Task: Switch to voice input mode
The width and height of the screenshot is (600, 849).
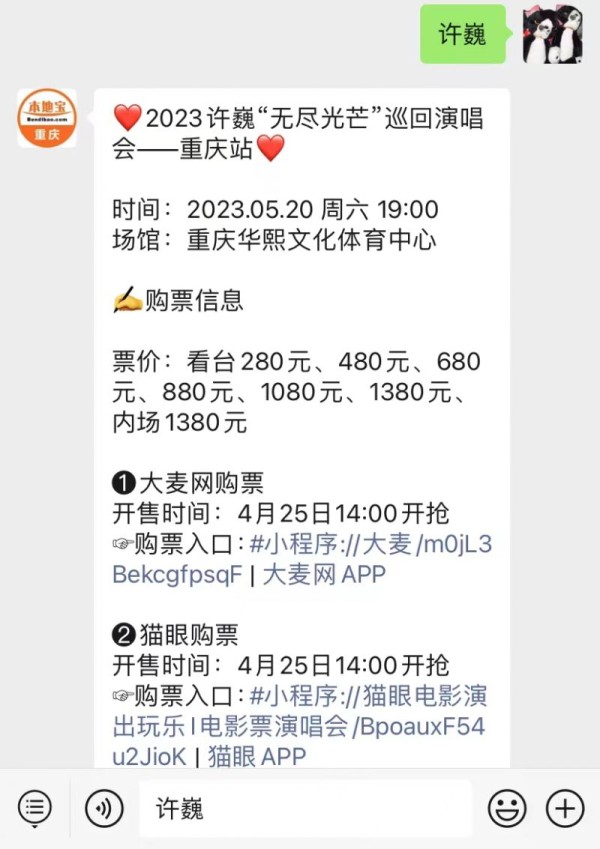Action: pos(104,807)
